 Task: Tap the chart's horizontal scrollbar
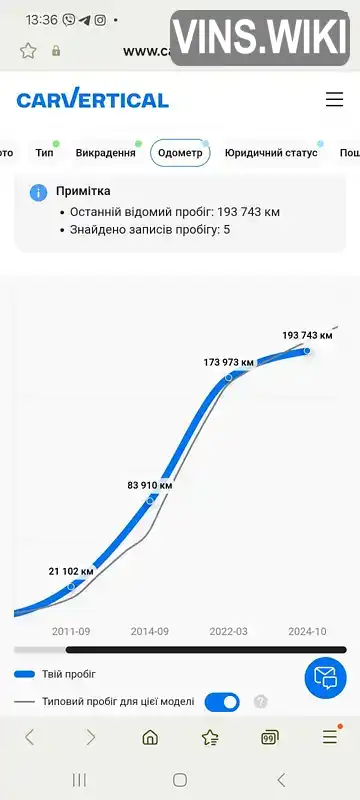[180, 650]
